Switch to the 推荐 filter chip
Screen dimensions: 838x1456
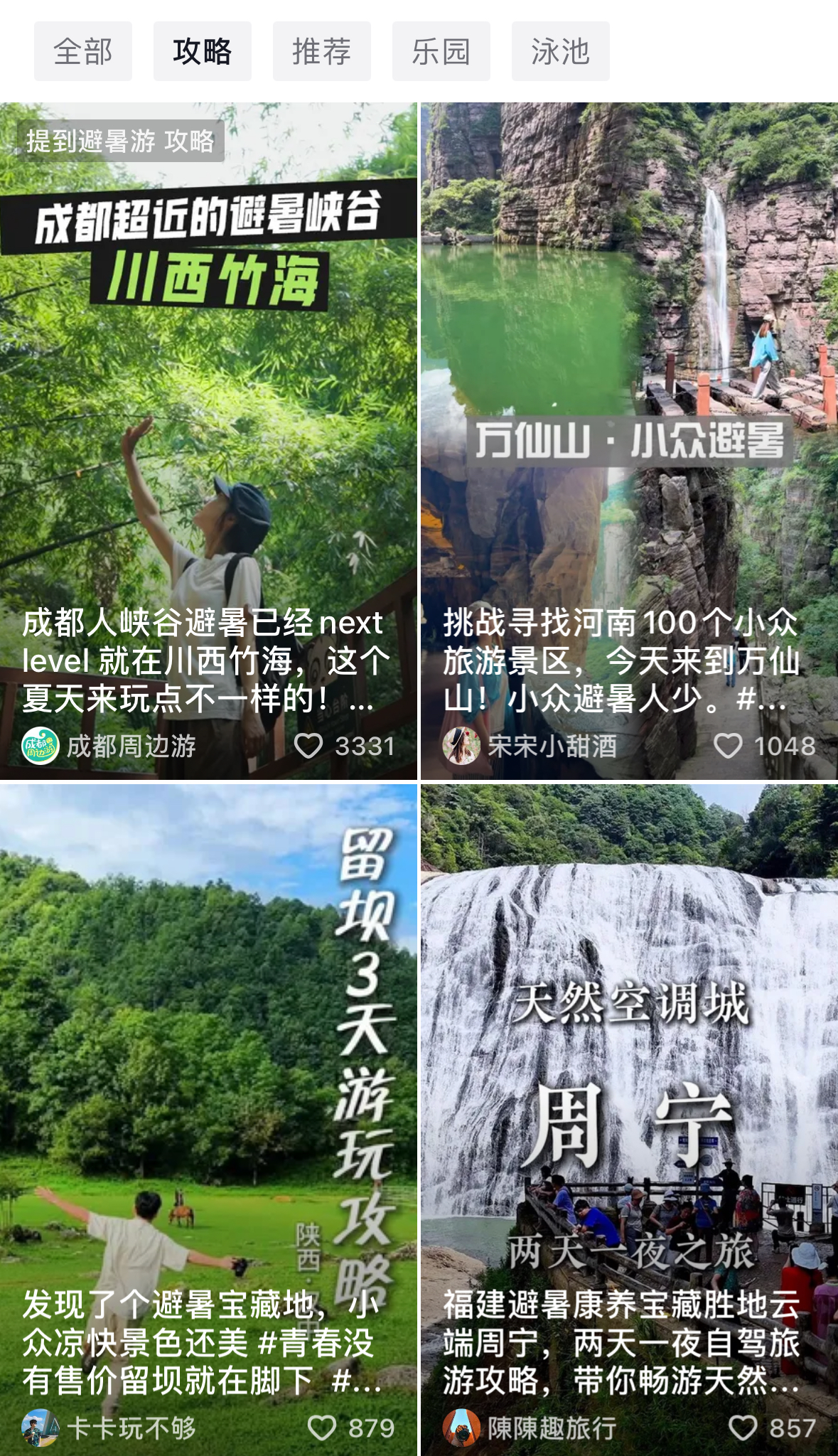click(x=322, y=51)
